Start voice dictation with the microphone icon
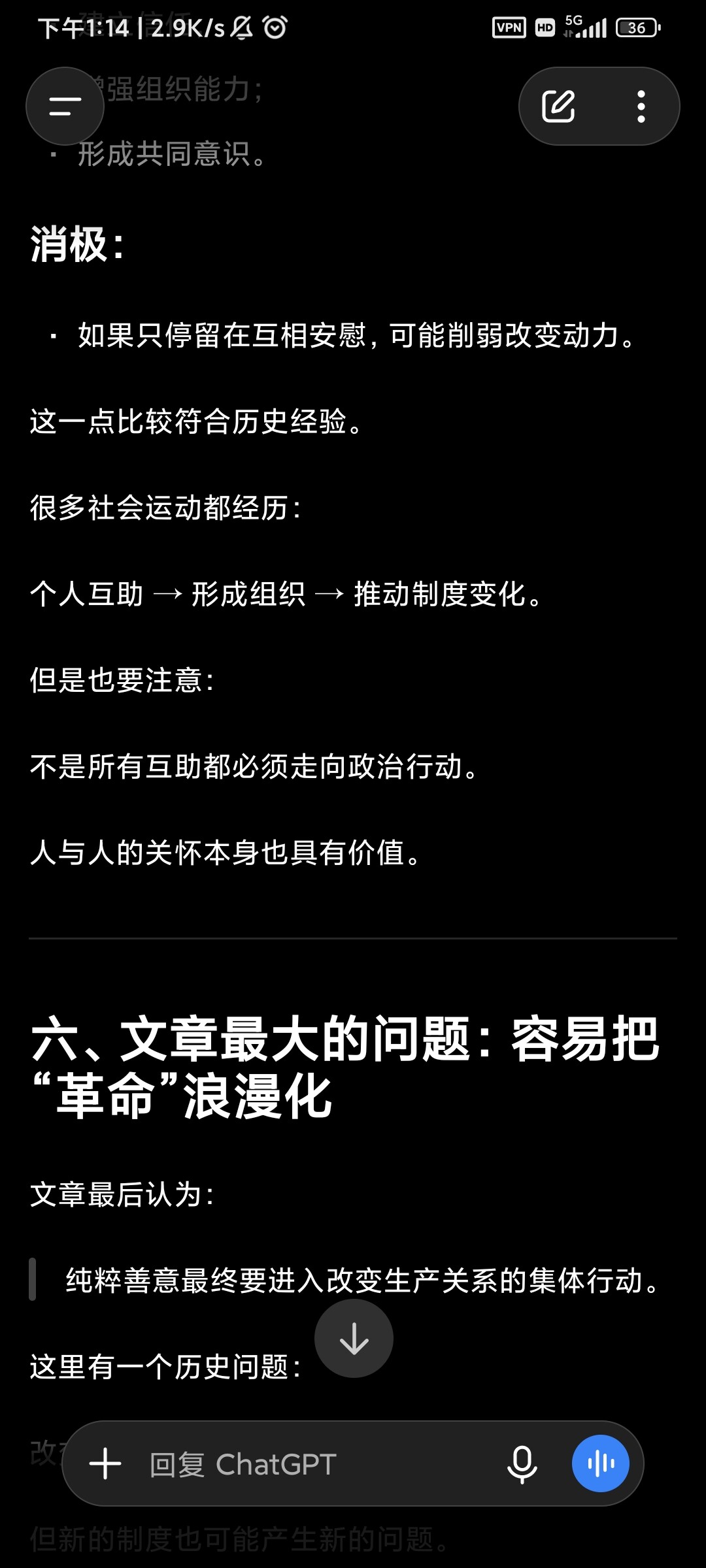 click(522, 1464)
